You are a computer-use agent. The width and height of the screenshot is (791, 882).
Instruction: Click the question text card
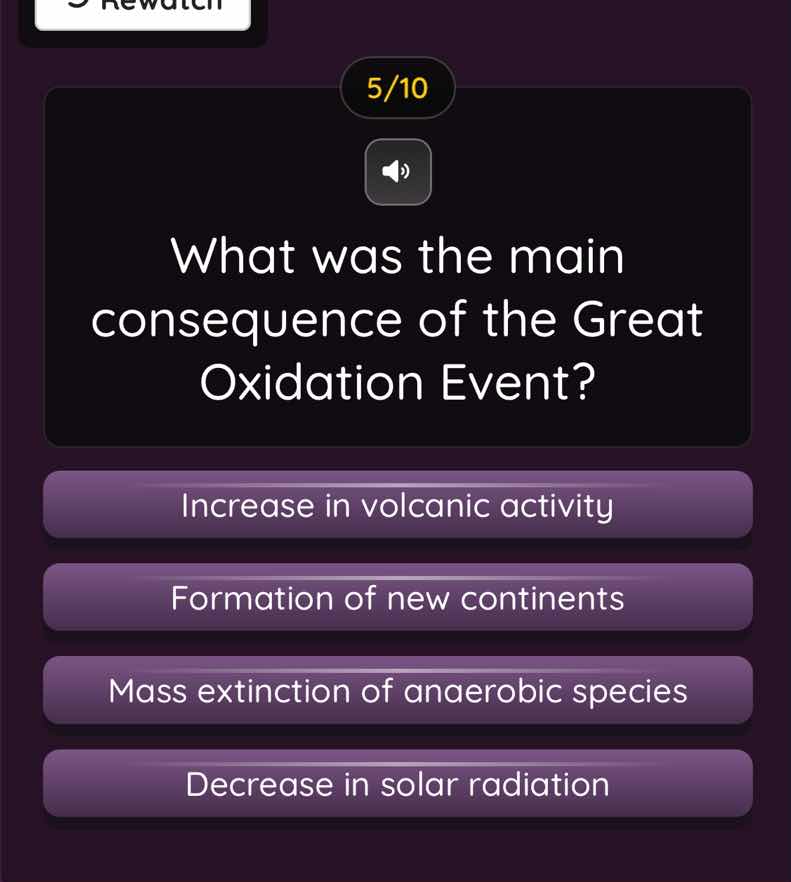[396, 318]
